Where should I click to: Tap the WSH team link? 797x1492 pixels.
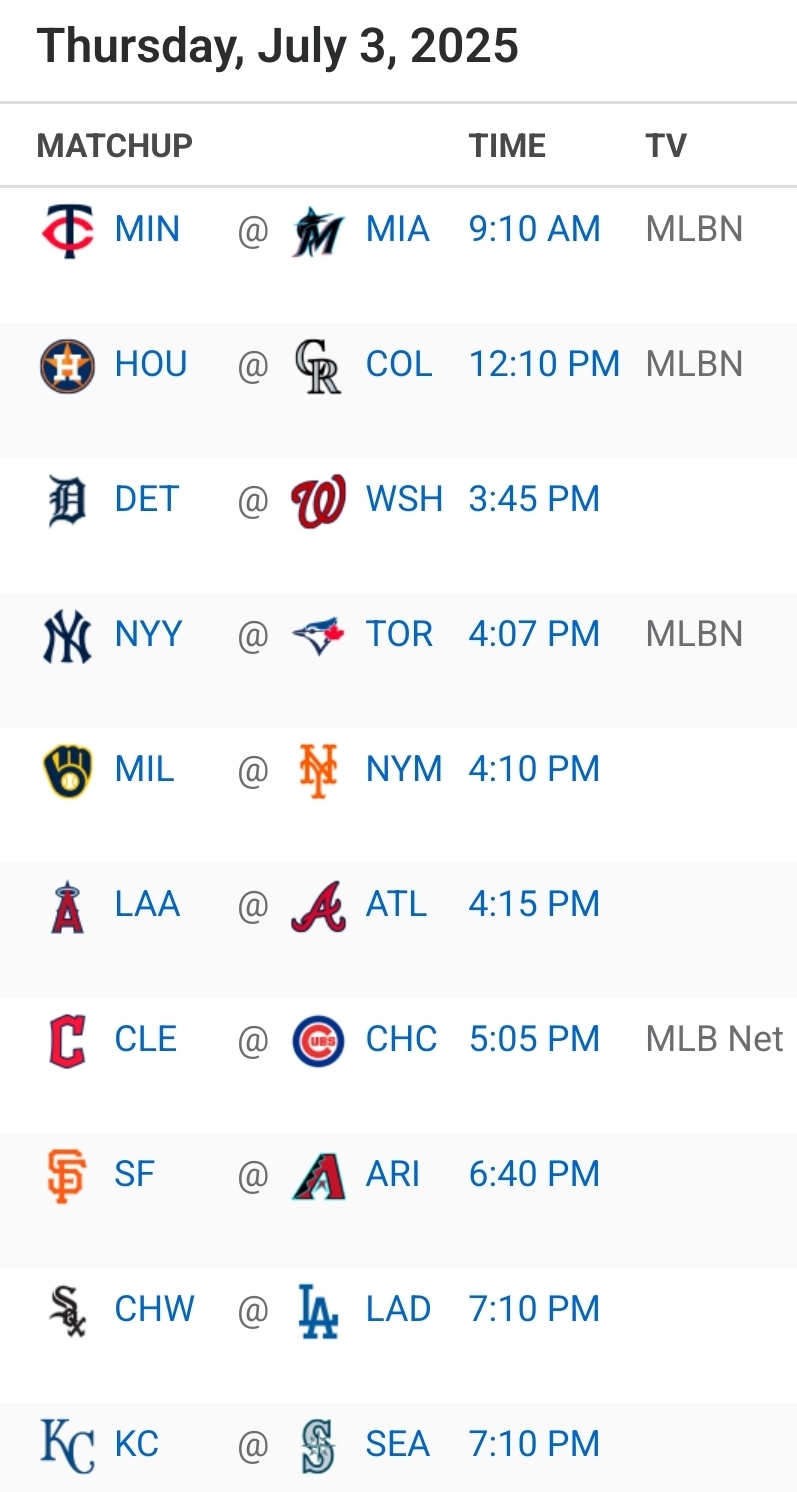404,499
